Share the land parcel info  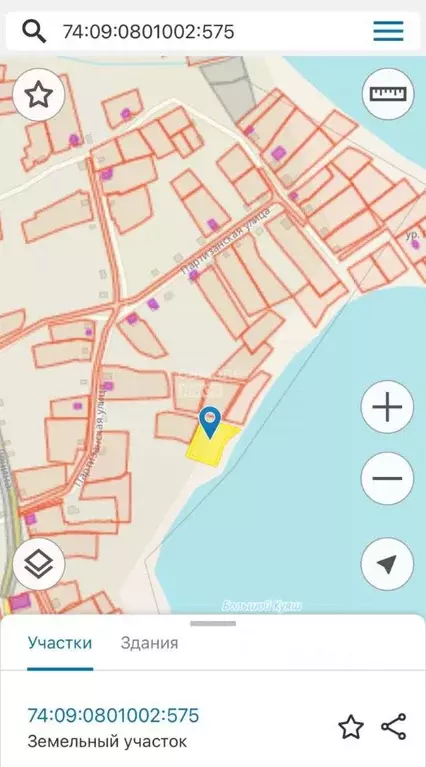click(x=394, y=726)
